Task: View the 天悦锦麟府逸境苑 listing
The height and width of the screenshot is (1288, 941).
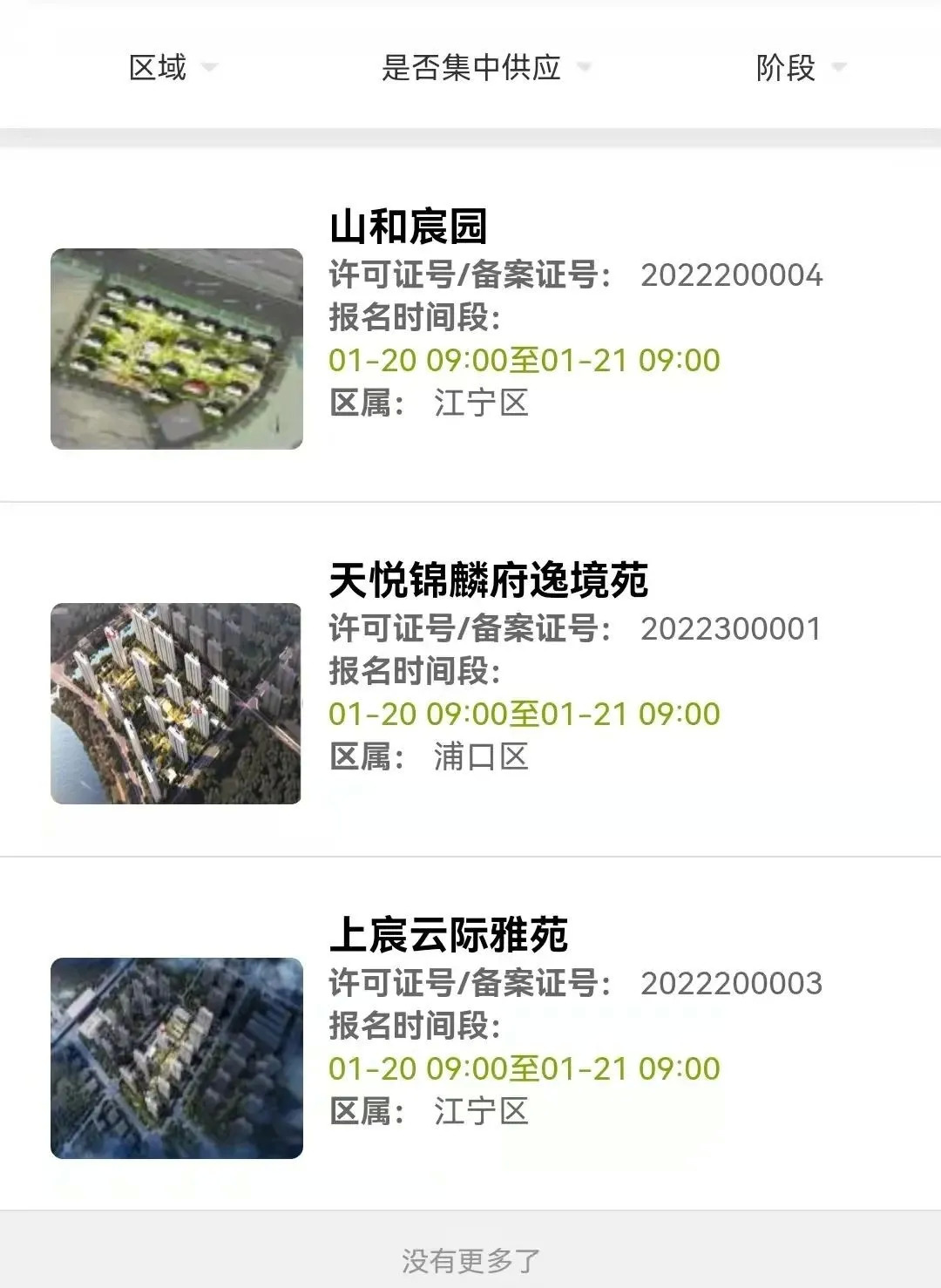Action: tap(488, 581)
